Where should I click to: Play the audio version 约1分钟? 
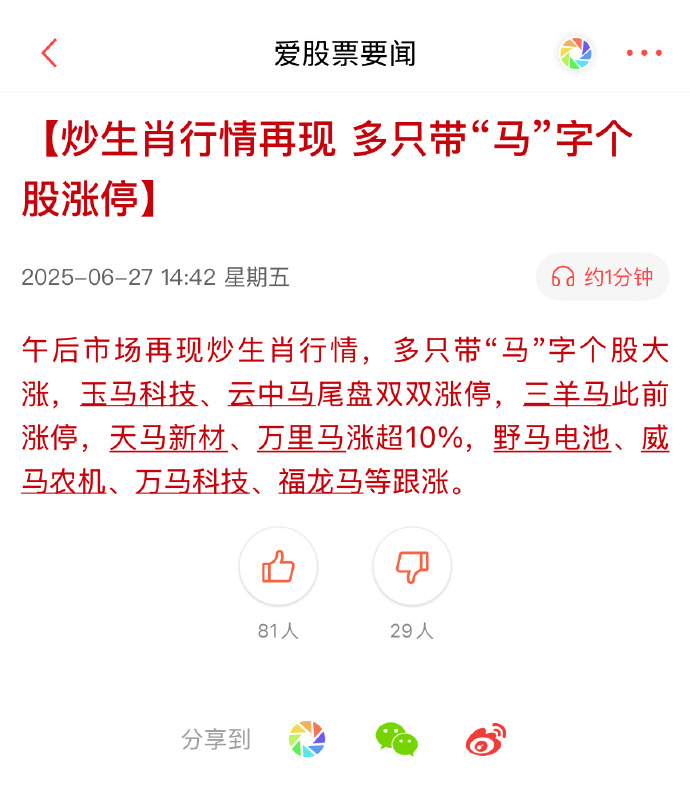(x=602, y=277)
